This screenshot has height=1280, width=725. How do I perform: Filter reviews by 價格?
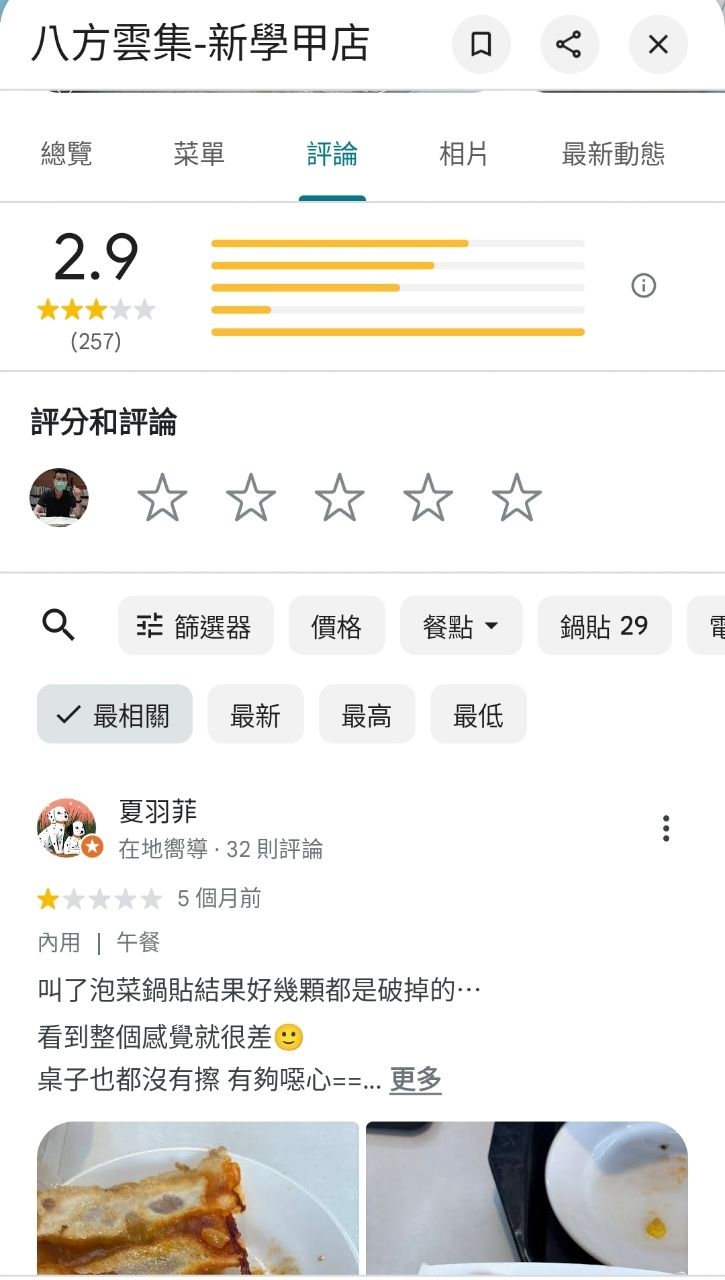click(x=336, y=626)
